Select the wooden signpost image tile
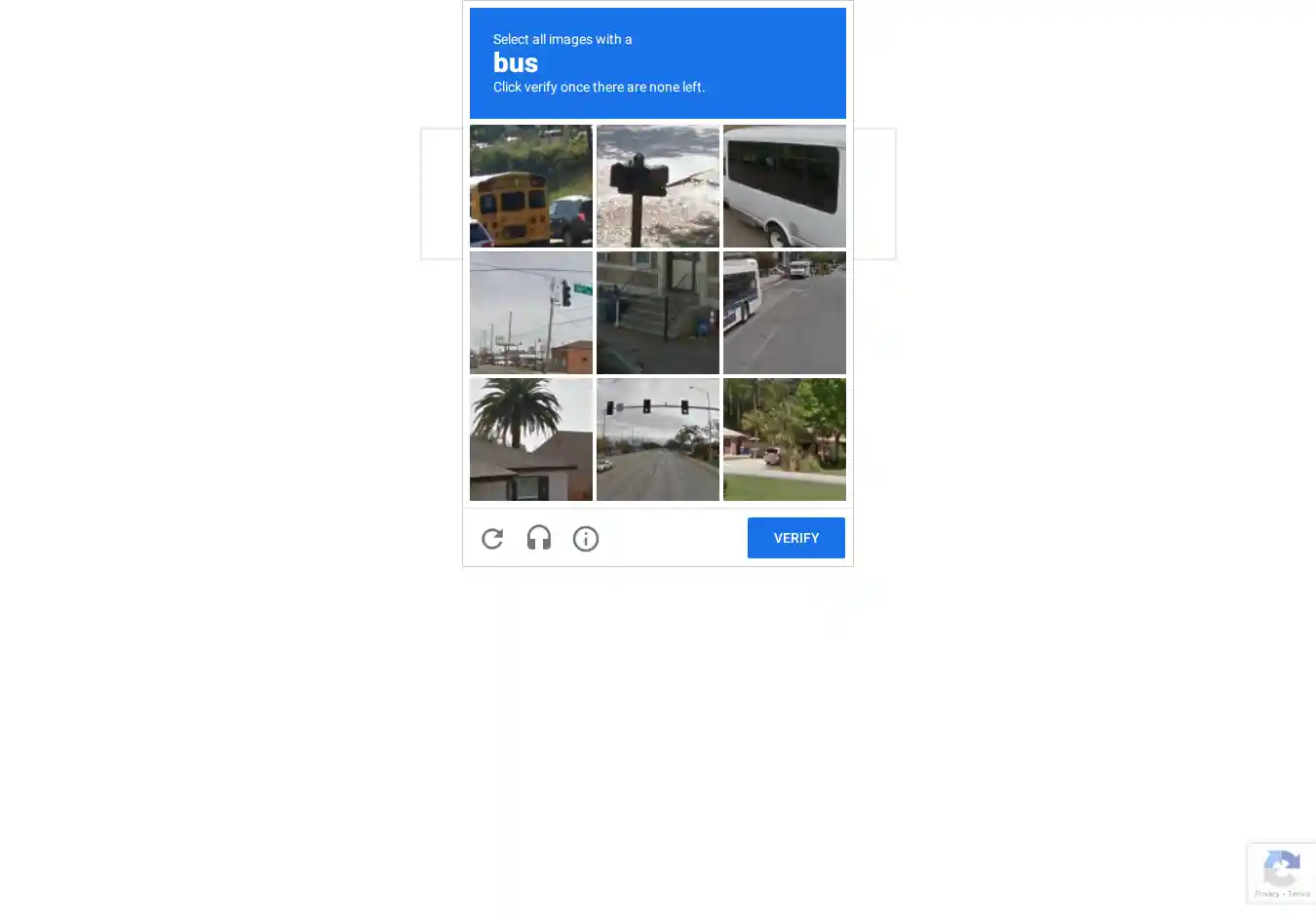This screenshot has width=1316, height=916. 657,186
